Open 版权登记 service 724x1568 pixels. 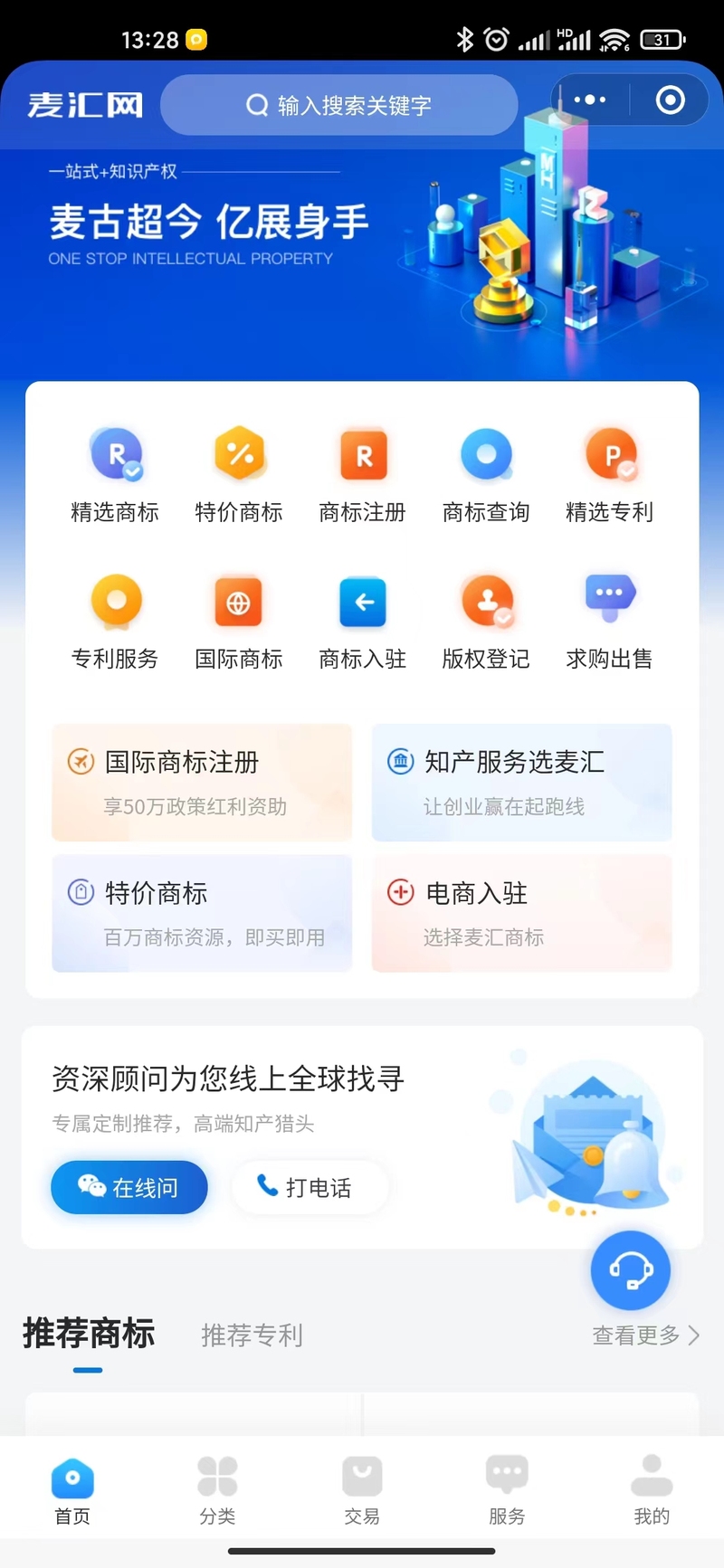click(x=486, y=622)
